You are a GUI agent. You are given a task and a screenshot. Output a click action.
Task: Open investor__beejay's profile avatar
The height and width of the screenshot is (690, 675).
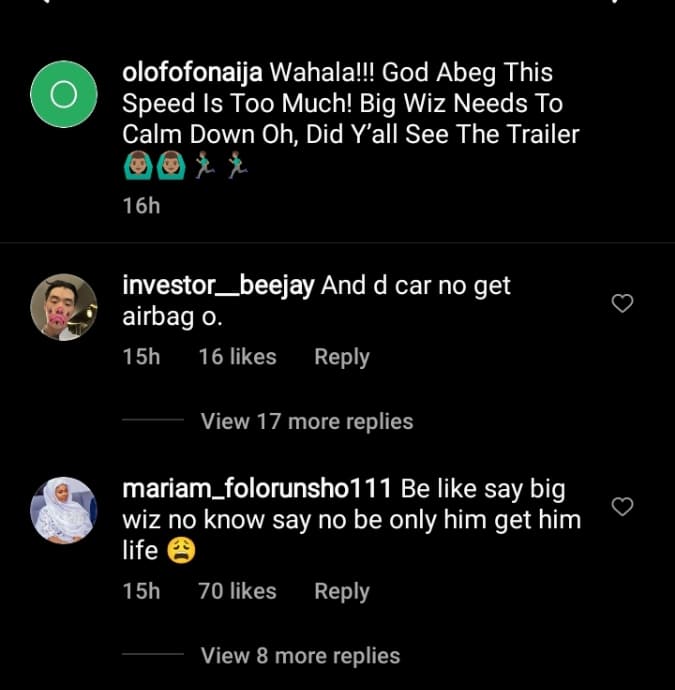[63, 307]
